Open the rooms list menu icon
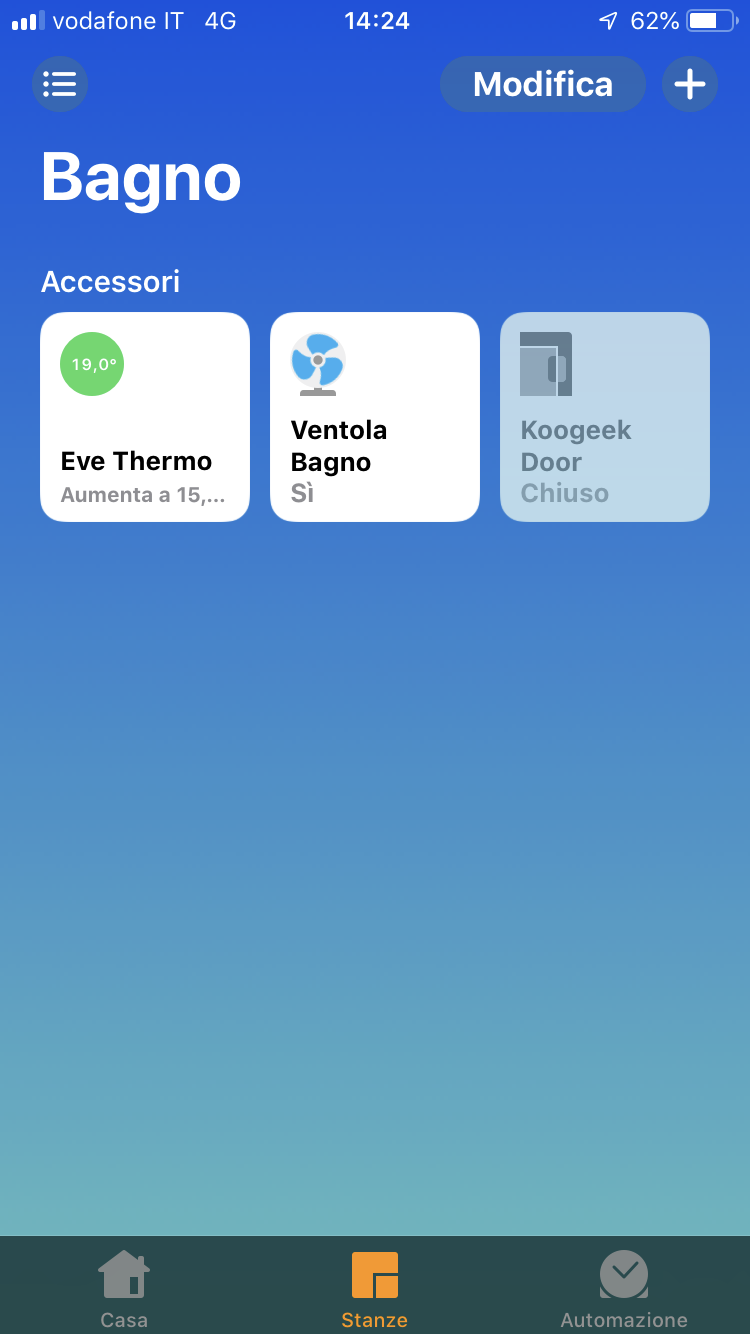The height and width of the screenshot is (1334, 750). (x=60, y=84)
